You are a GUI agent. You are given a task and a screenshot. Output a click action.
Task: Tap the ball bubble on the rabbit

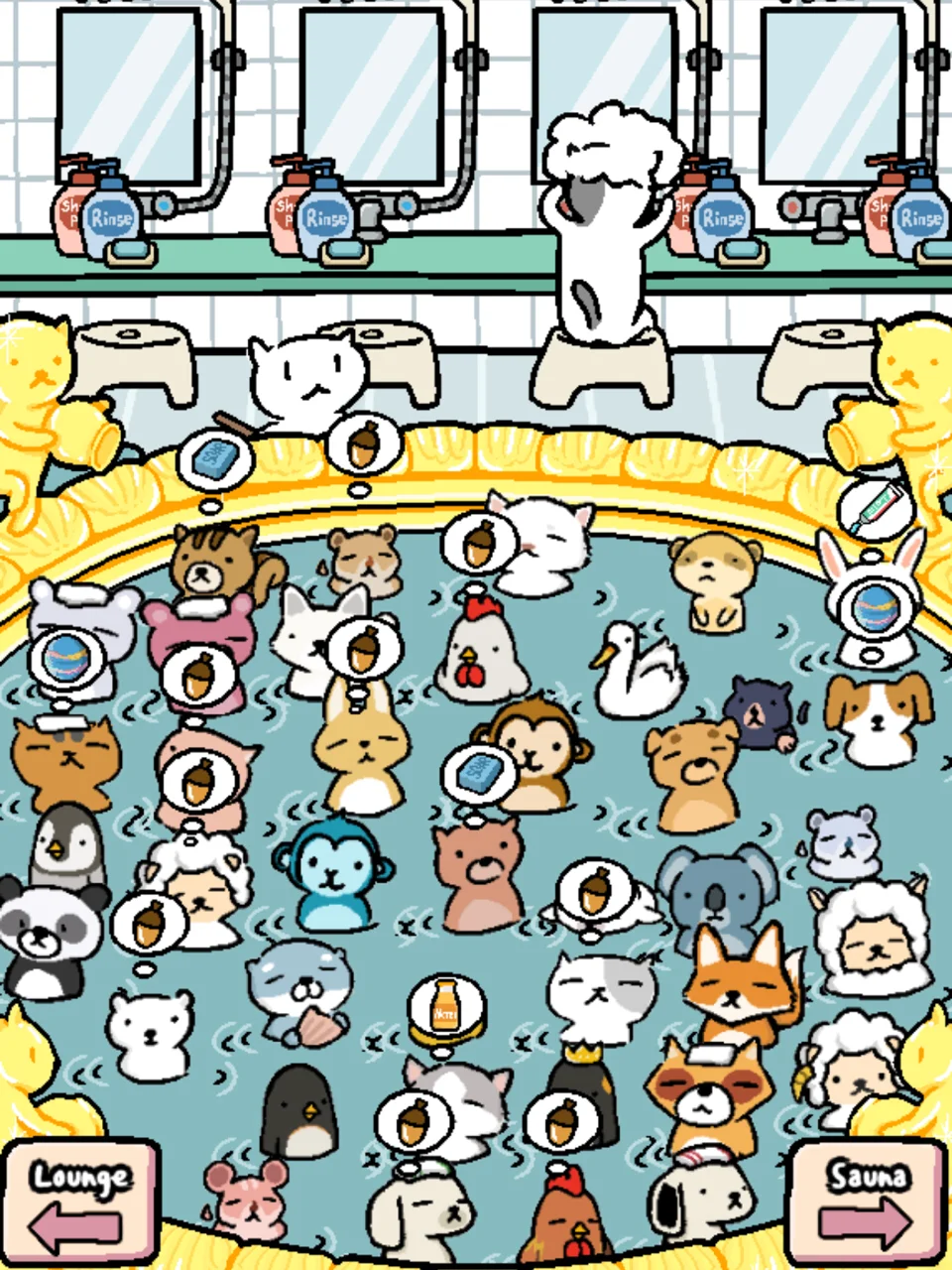pos(874,605)
